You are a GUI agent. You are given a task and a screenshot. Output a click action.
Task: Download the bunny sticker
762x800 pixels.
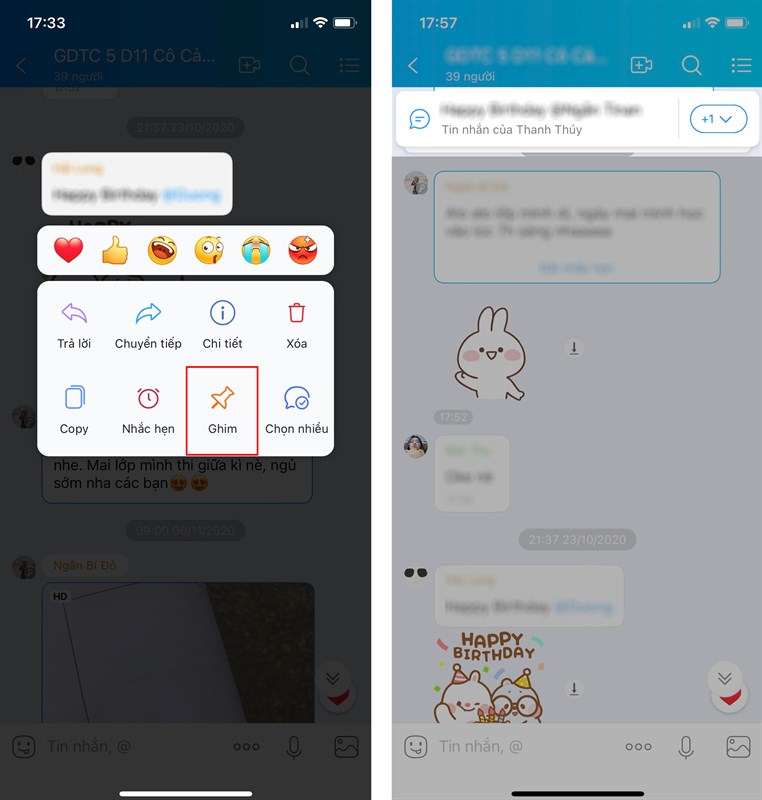point(574,348)
